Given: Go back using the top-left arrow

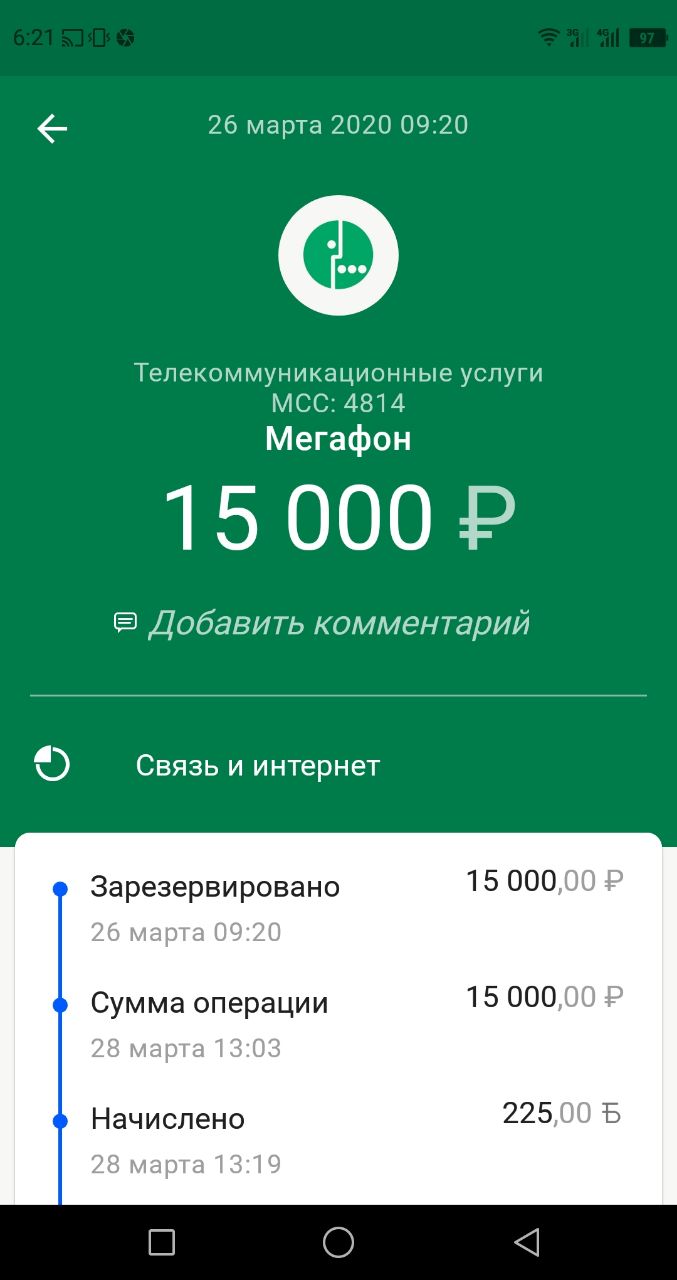Looking at the screenshot, I should [52, 128].
